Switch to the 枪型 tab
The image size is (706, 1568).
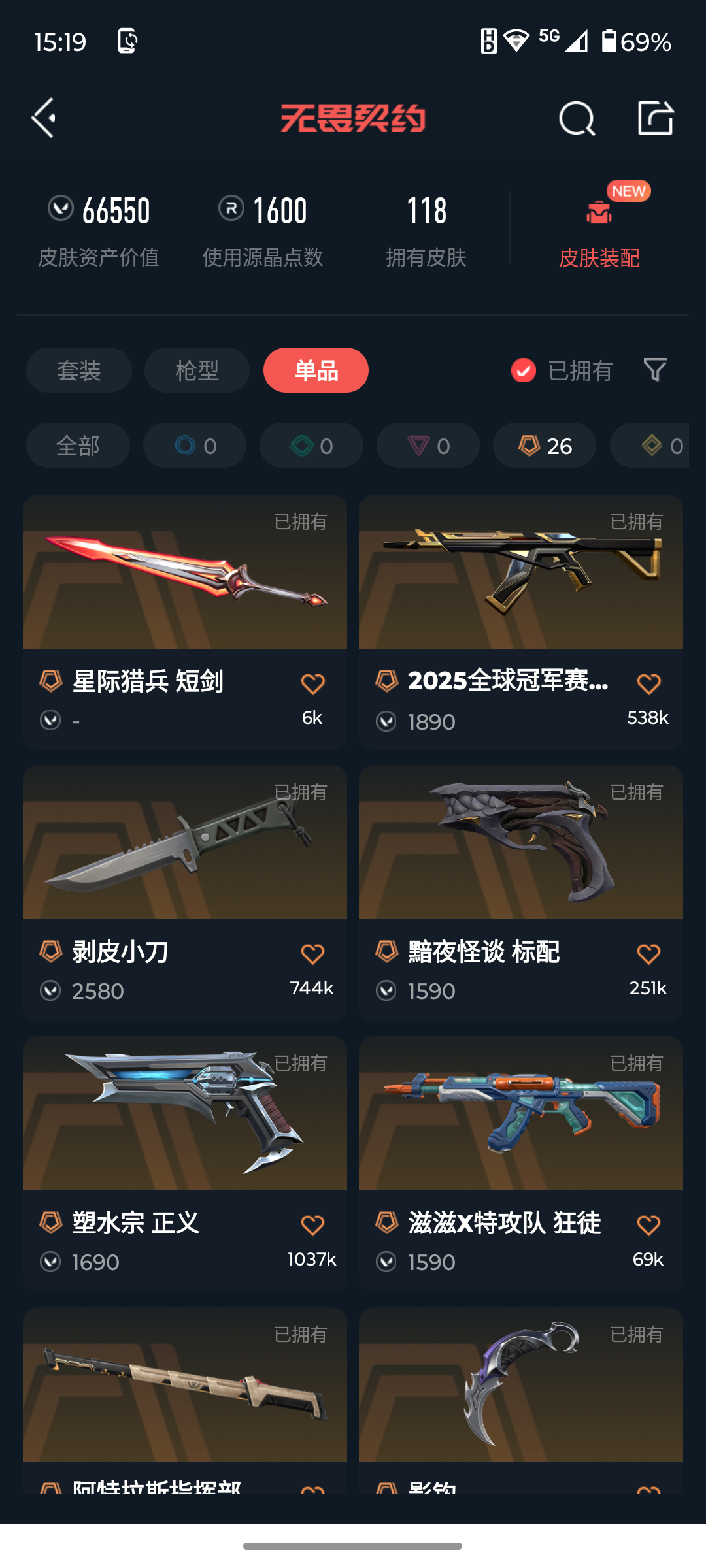pyautogui.click(x=197, y=370)
